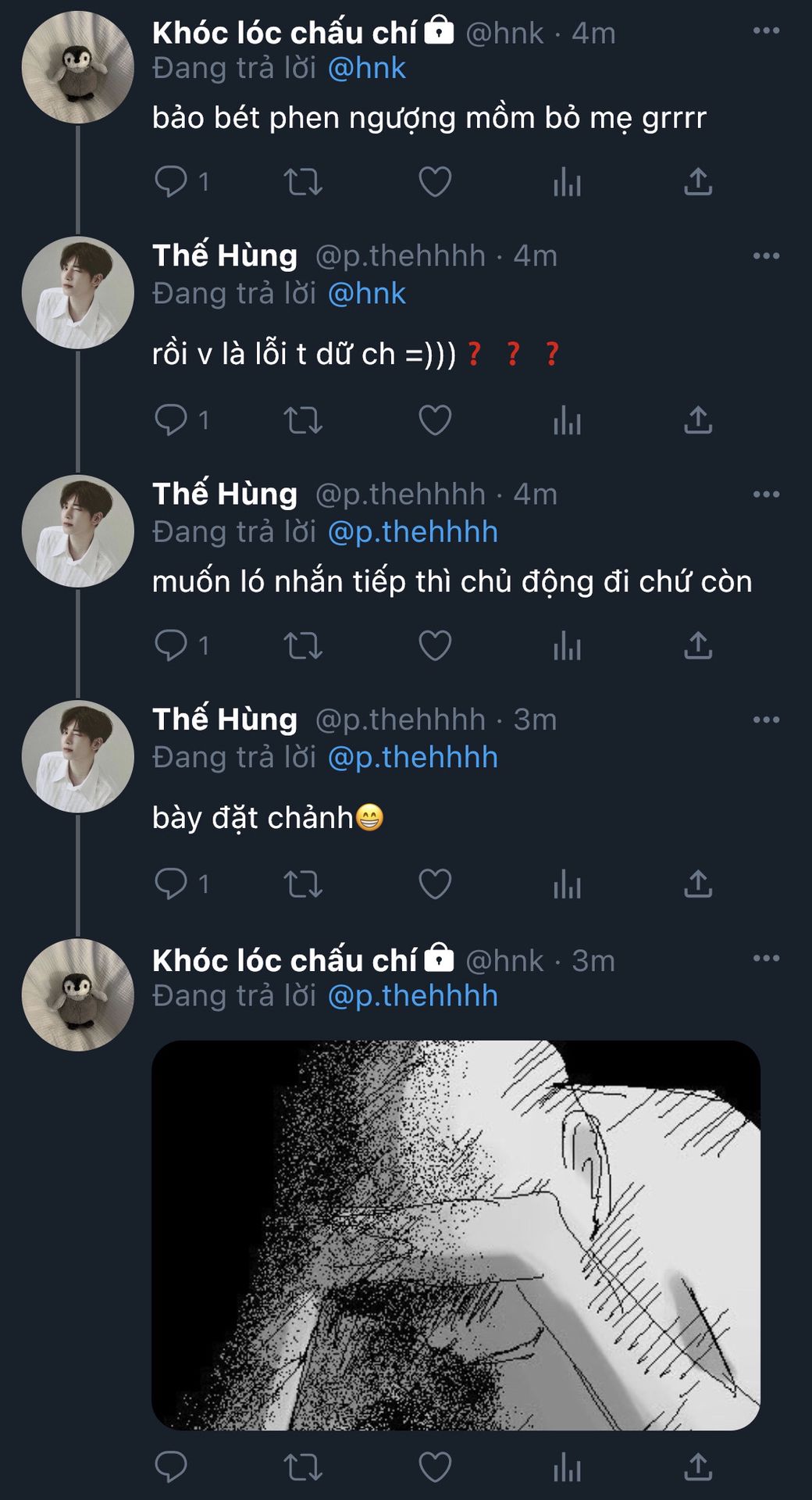Like the tweet with the manga image

[x=435, y=1467]
